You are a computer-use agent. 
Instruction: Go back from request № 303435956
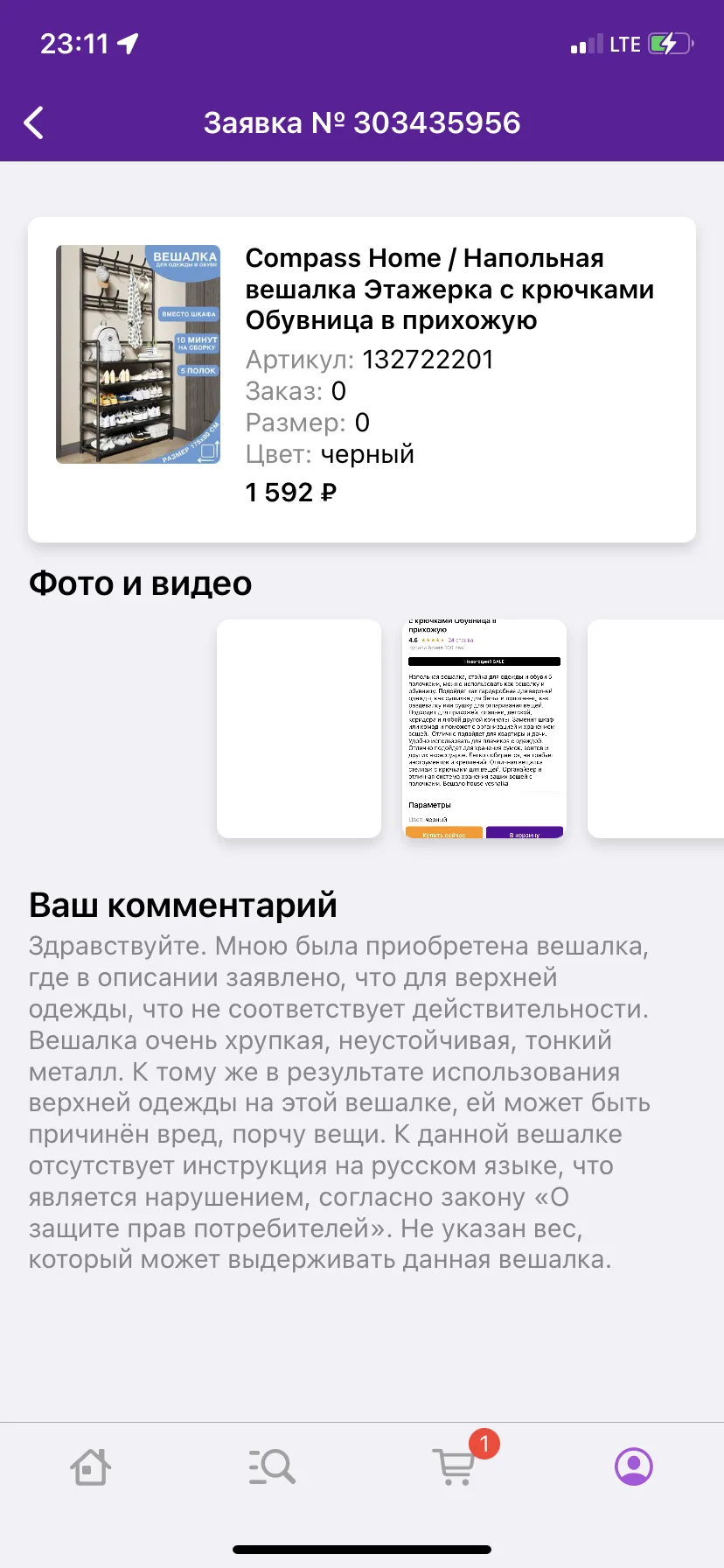[34, 123]
